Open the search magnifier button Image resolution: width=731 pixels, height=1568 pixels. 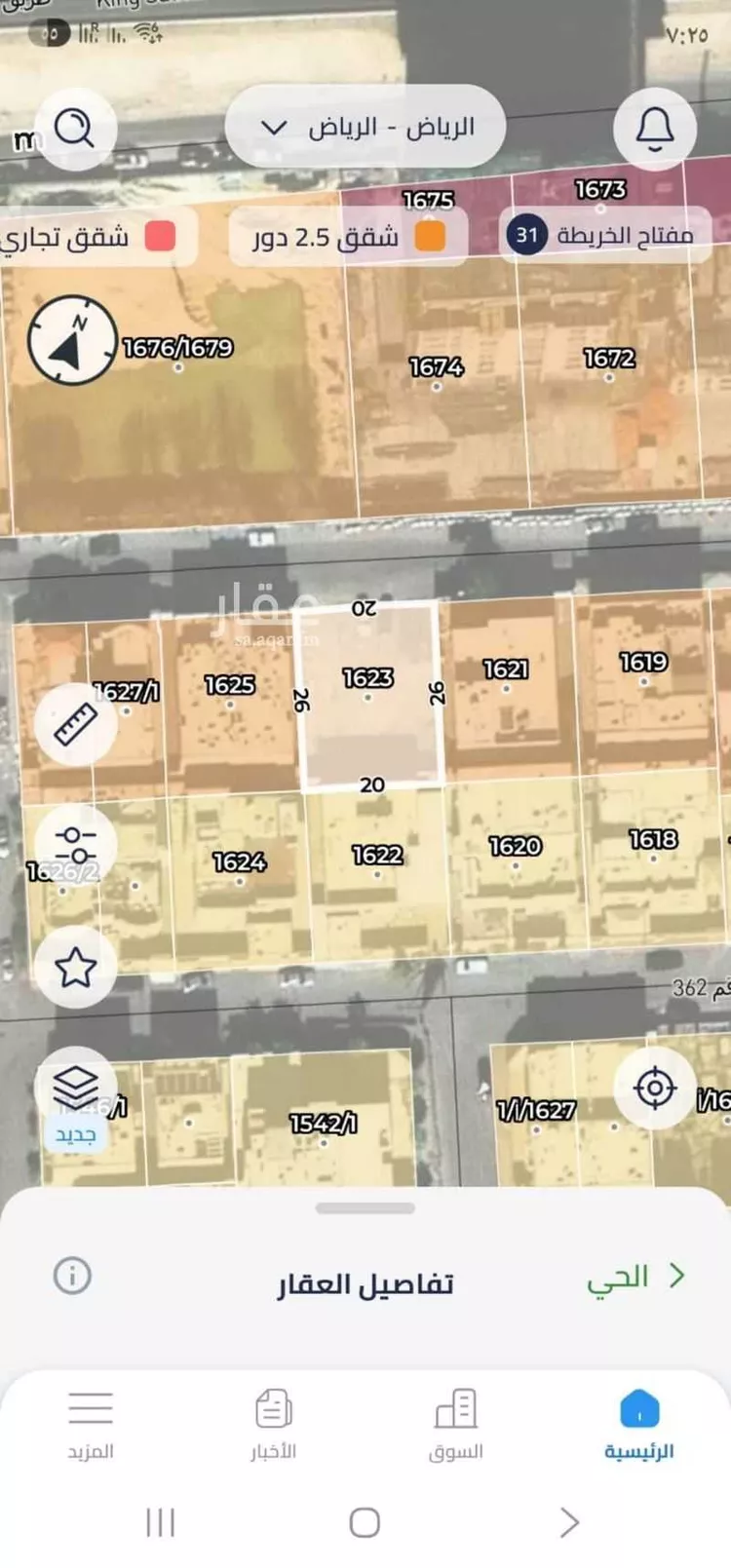pyautogui.click(x=74, y=128)
